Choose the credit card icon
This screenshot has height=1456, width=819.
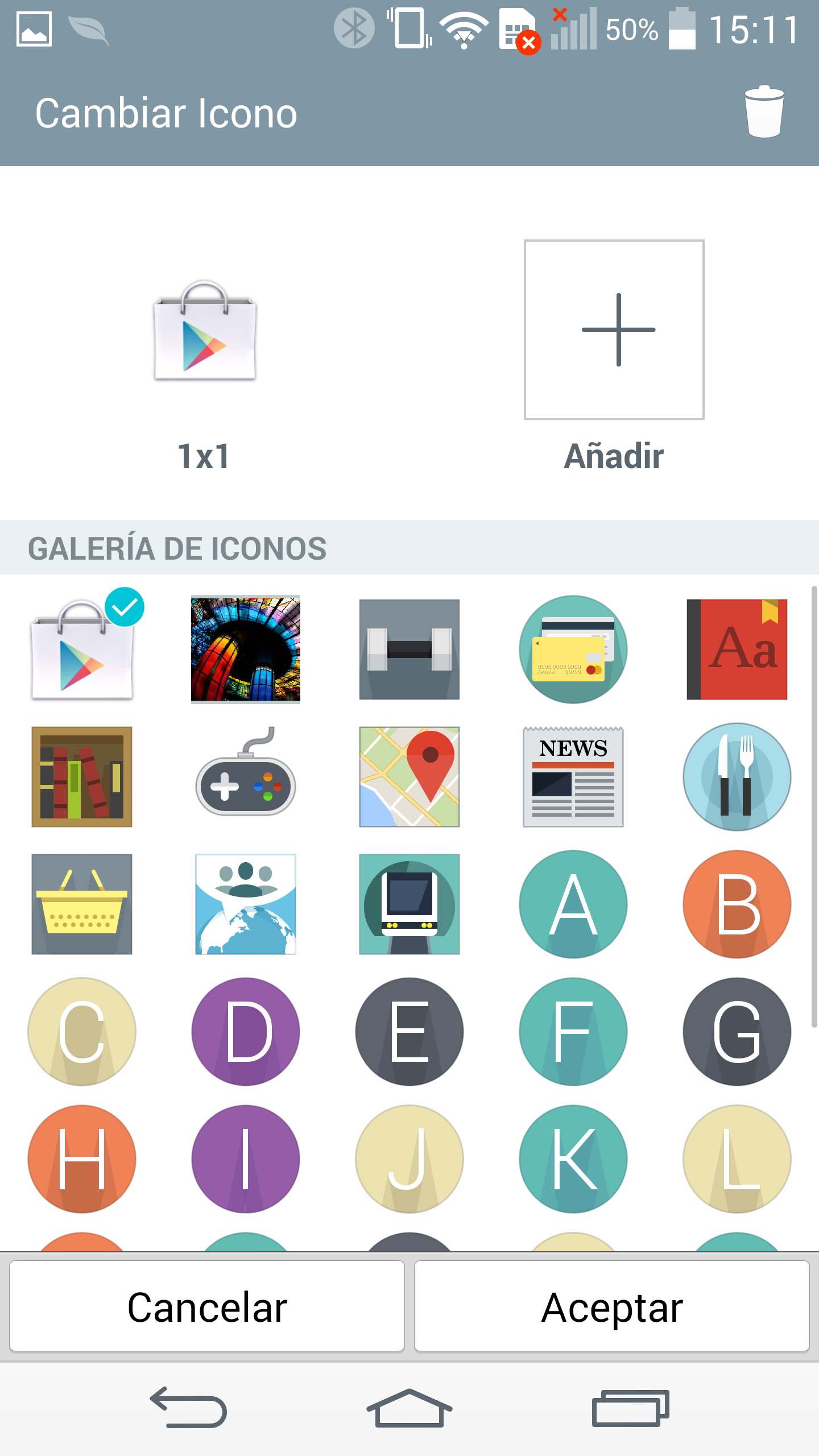click(573, 649)
